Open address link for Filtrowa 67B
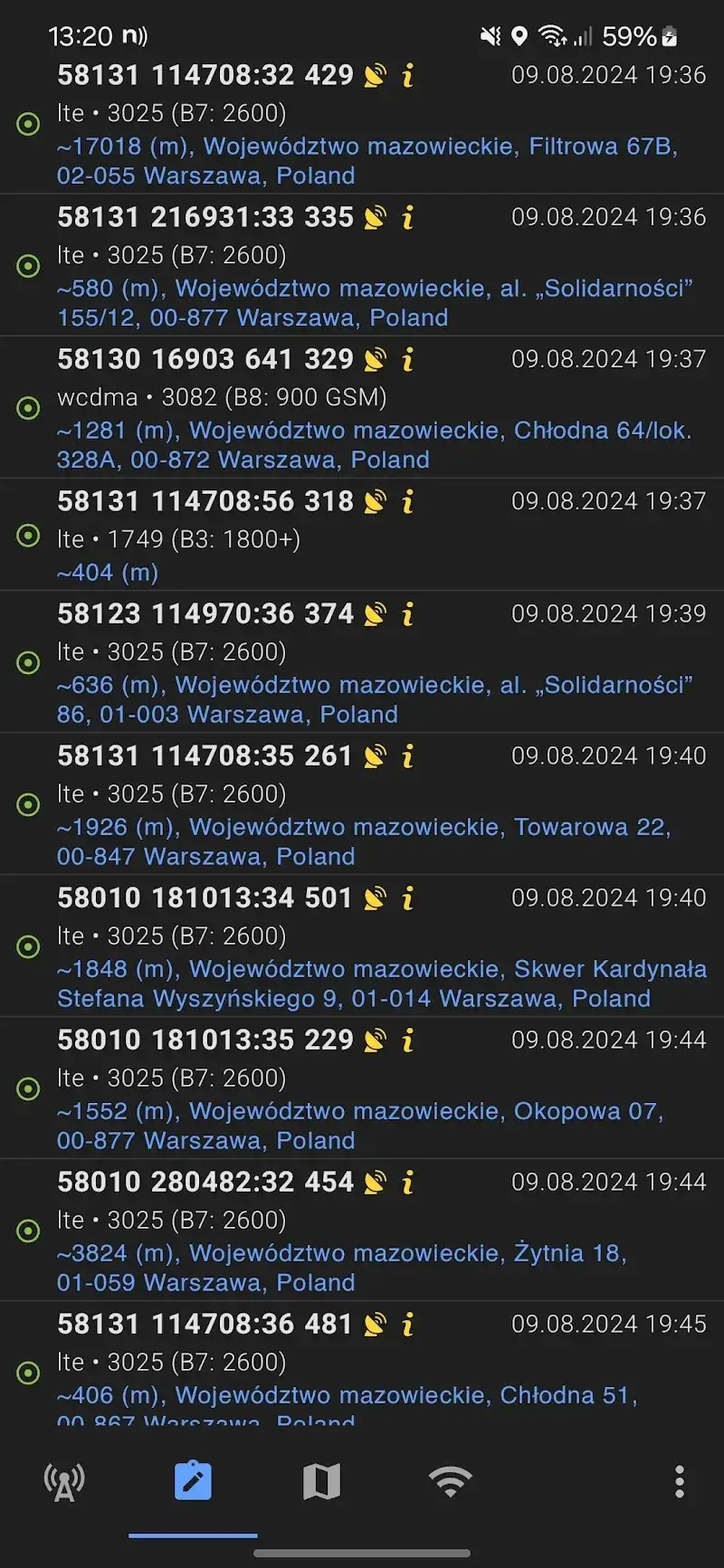The image size is (724, 1568). (367, 161)
